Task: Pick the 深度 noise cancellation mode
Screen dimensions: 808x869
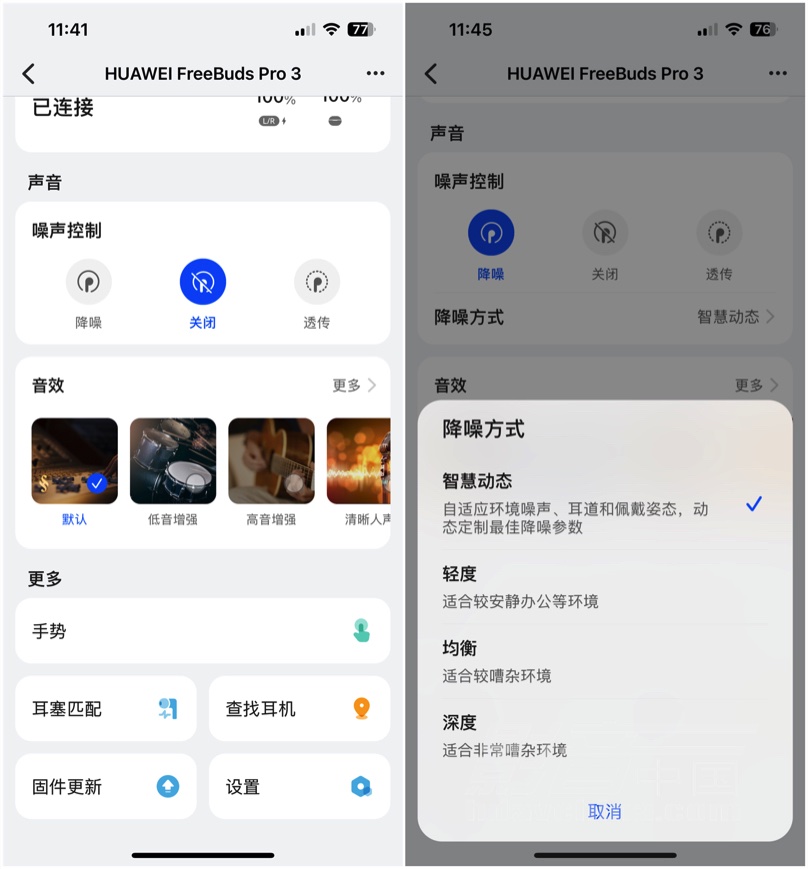Action: tap(604, 735)
